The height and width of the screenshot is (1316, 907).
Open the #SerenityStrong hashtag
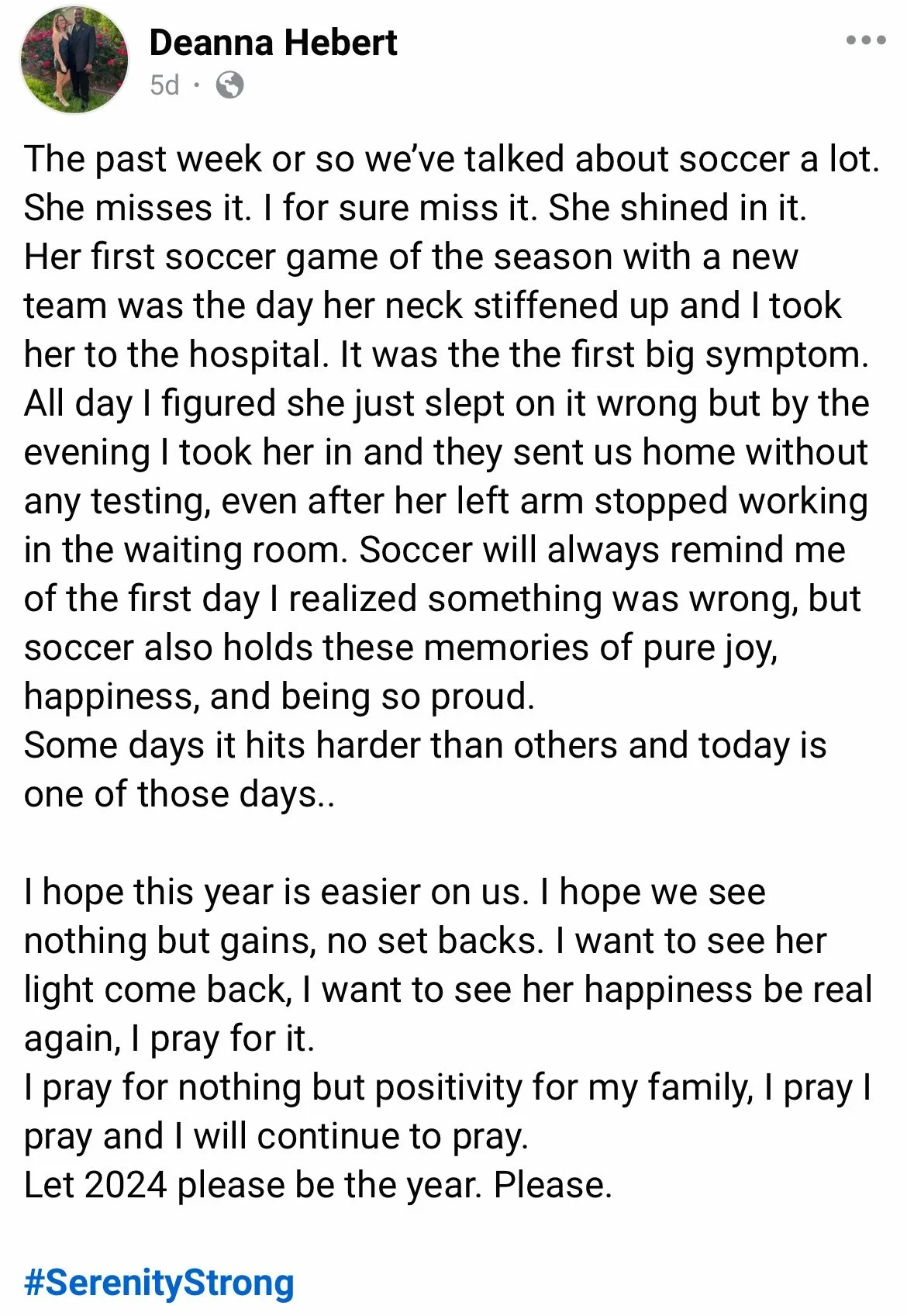click(x=159, y=1283)
